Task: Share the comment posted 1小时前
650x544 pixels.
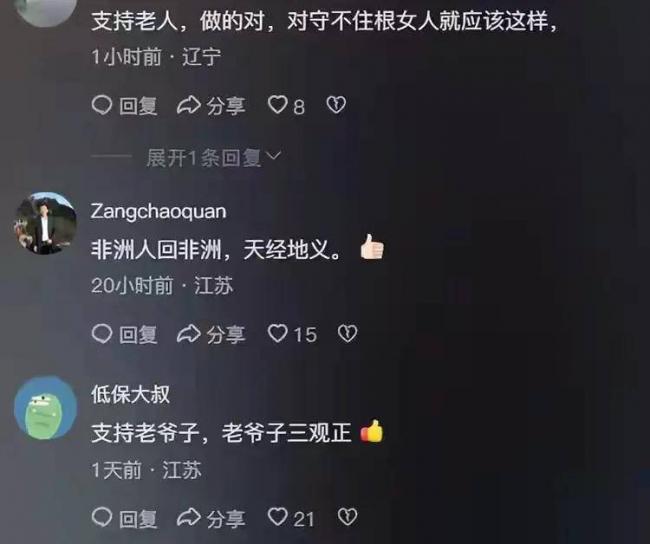Action: click(211, 105)
